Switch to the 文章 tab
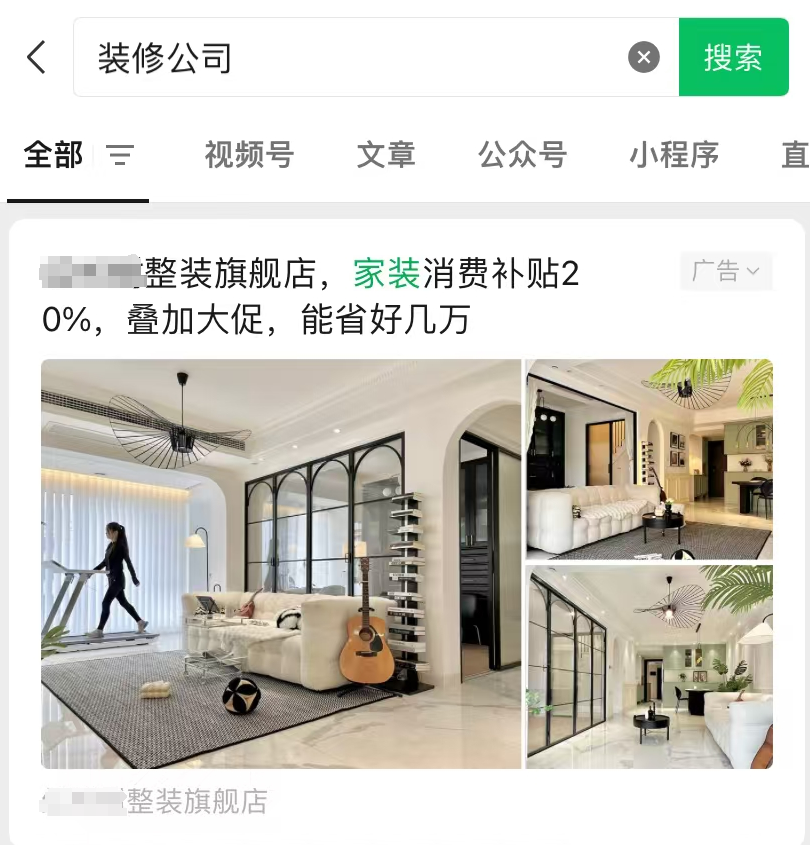The height and width of the screenshot is (848, 810). coord(386,155)
